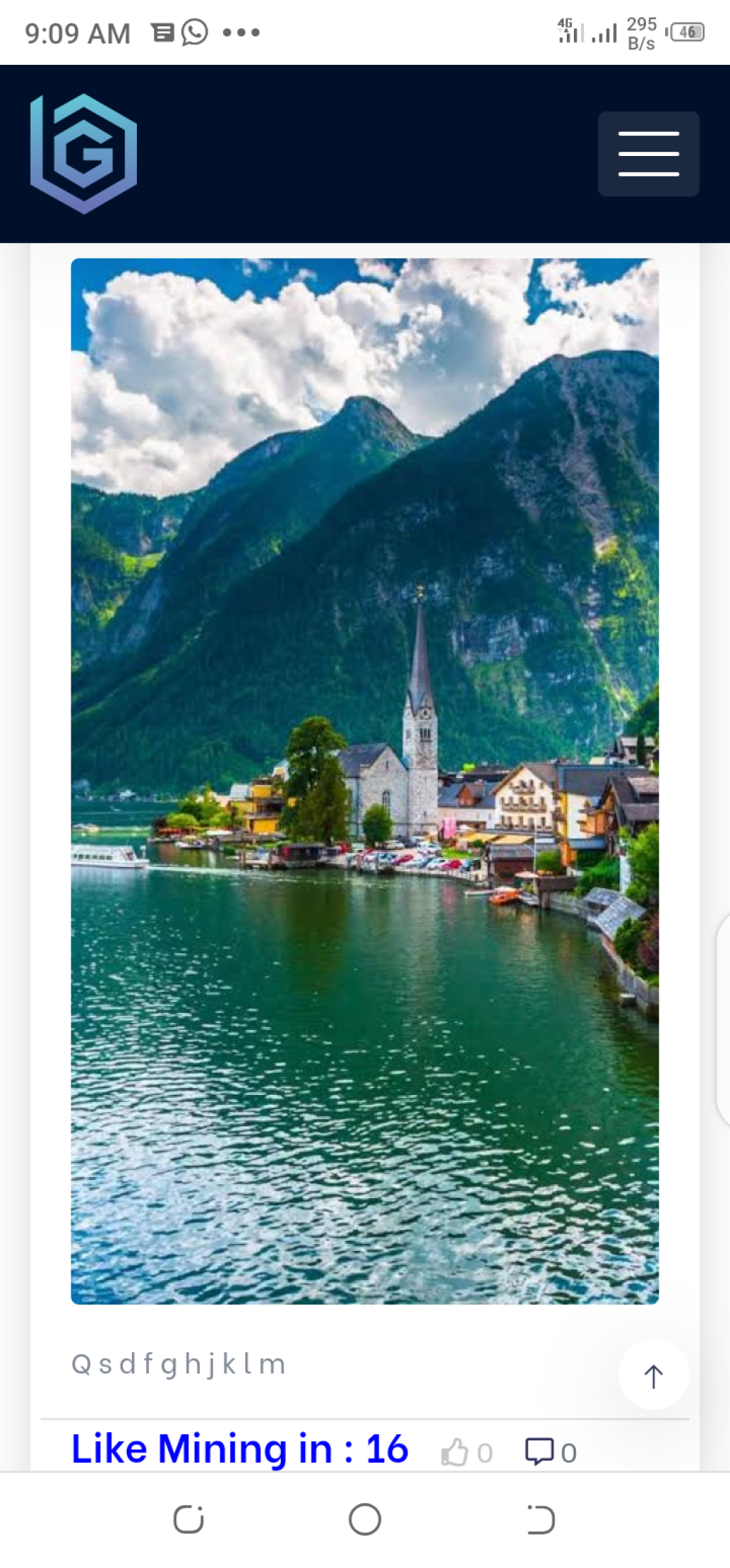The image size is (730, 1568).
Task: Open the lake village post image
Action: click(x=364, y=780)
